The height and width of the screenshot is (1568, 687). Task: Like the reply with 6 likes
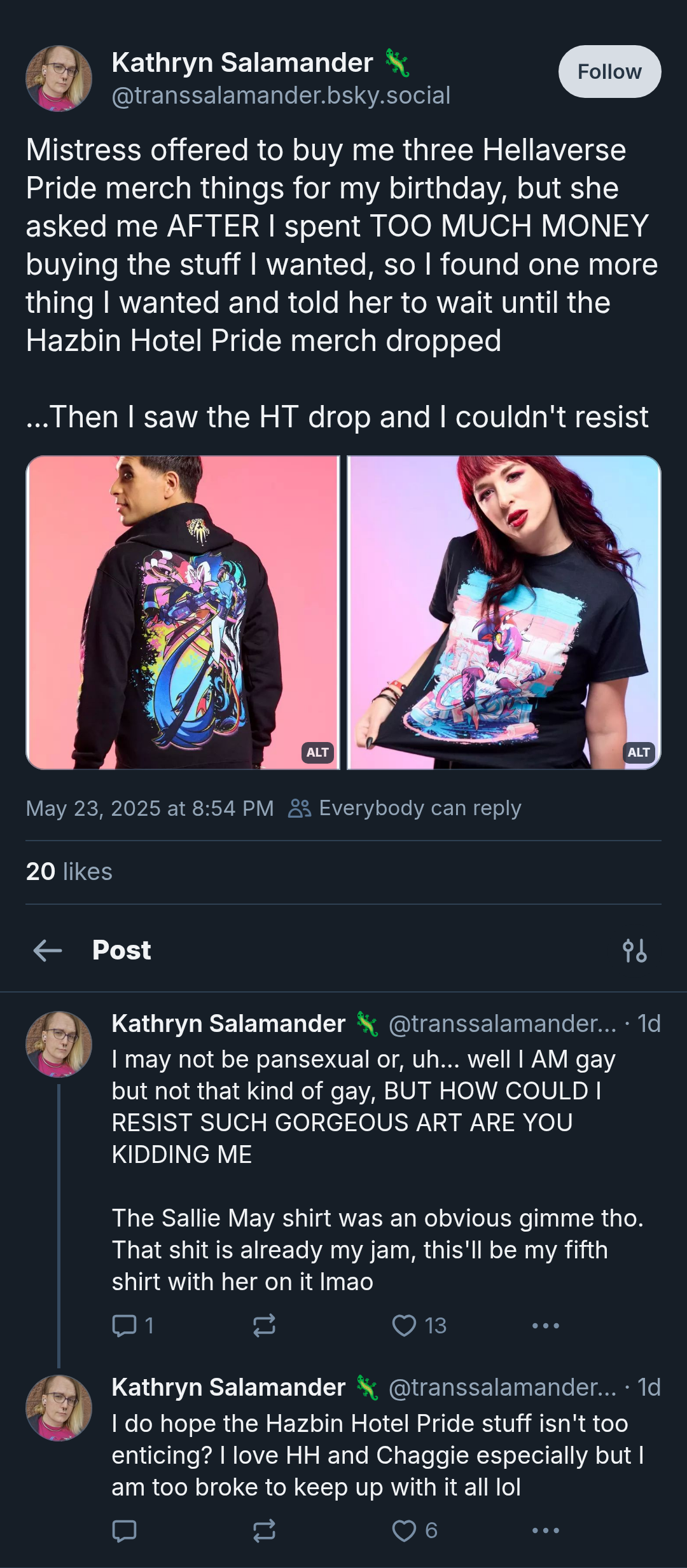(x=415, y=1530)
